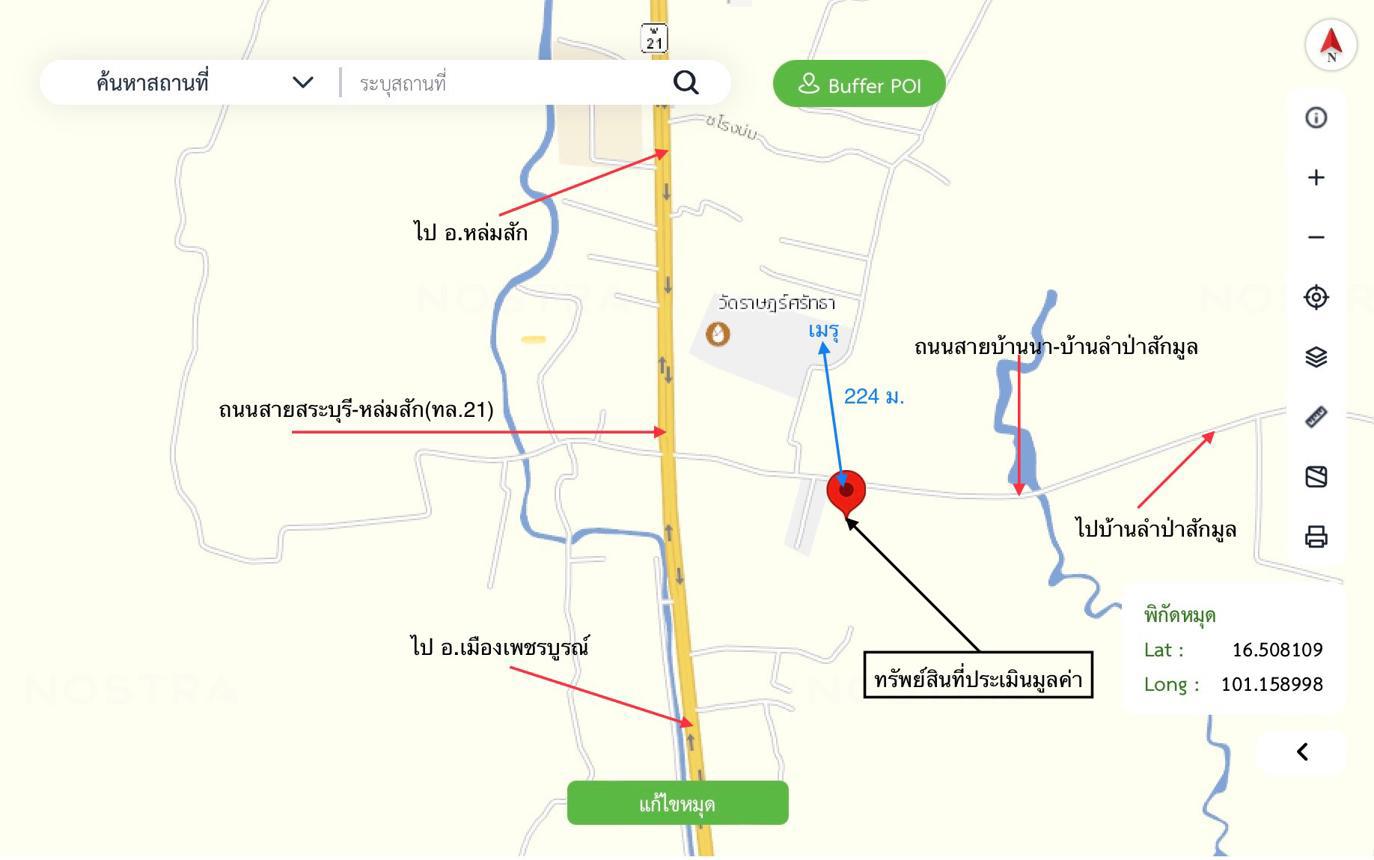The width and height of the screenshot is (1374, 860).
Task: Zoom out with the minus button
Action: pyautogui.click(x=1316, y=238)
